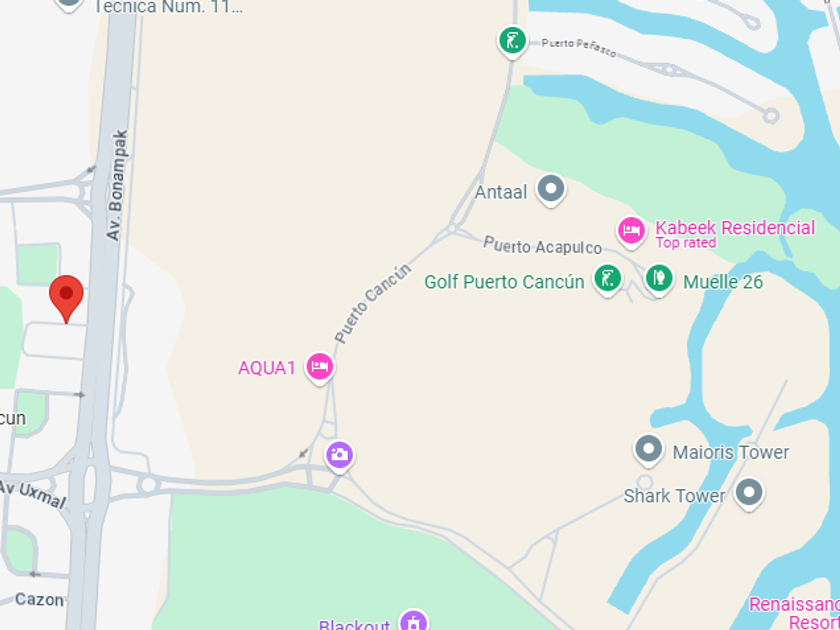Open the golf marker near Puerto Peñasco

click(512, 41)
